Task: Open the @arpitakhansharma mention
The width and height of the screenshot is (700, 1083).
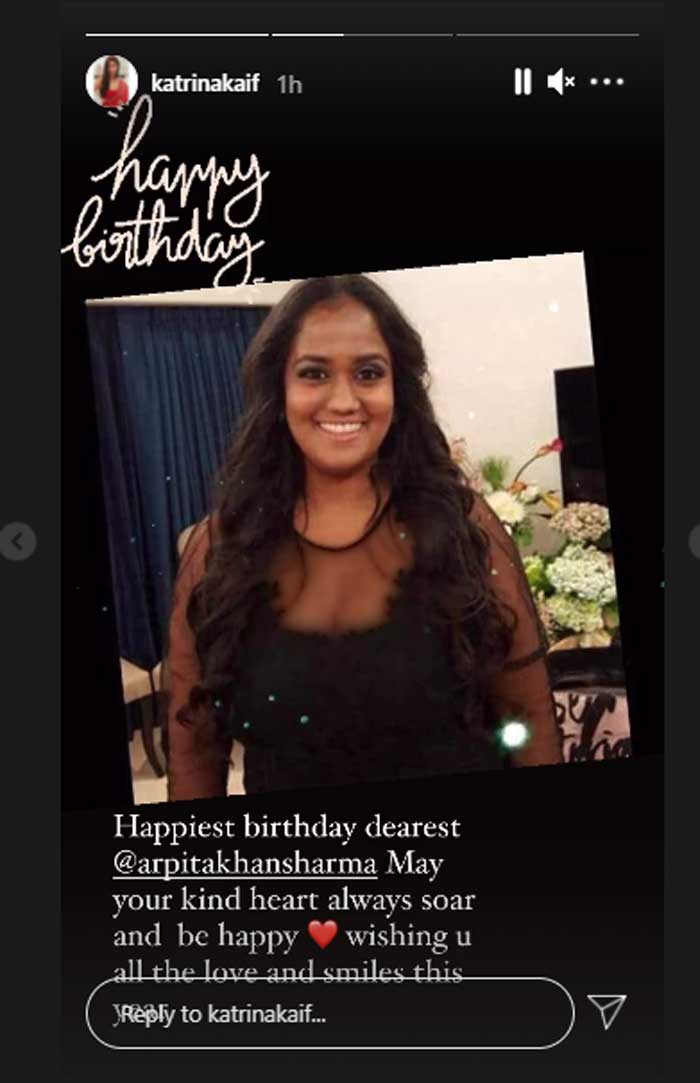Action: [245, 862]
